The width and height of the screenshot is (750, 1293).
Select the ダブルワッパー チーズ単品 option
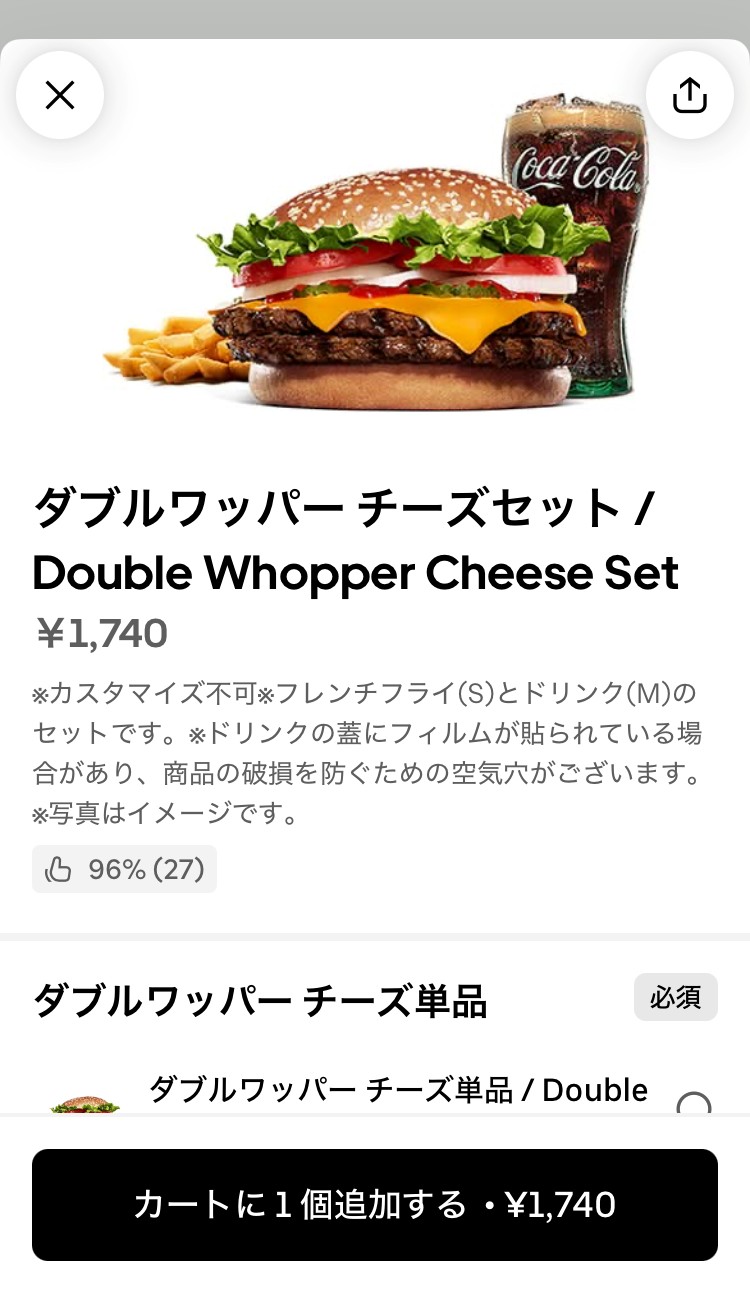(x=693, y=1103)
